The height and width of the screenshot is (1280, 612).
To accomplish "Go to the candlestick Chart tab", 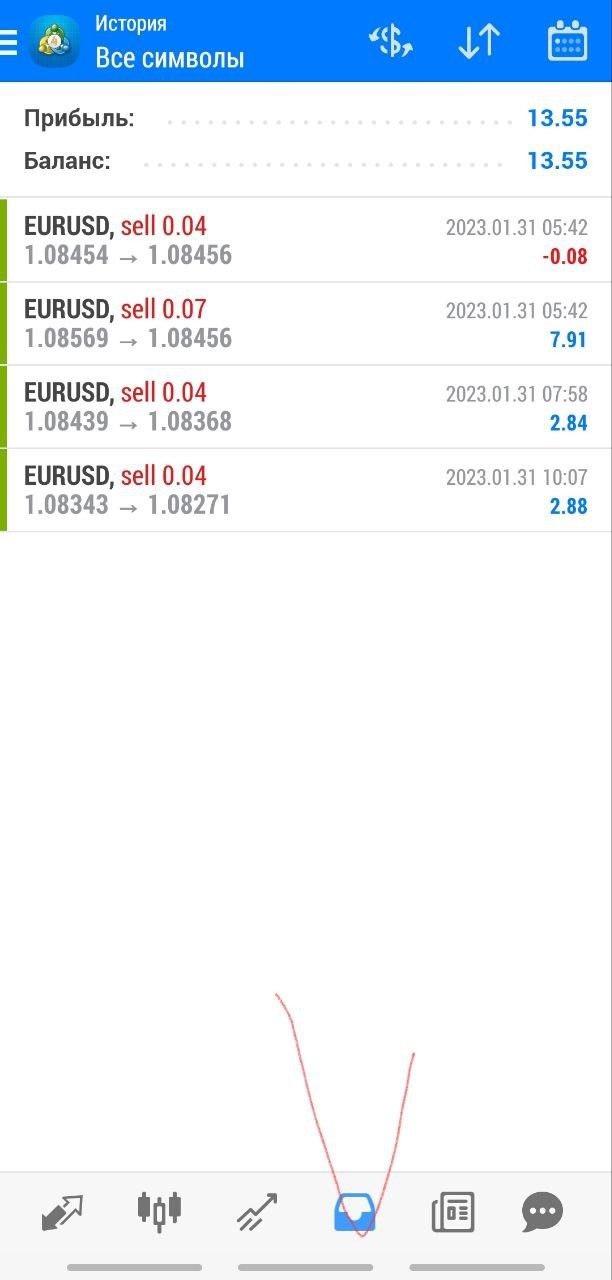I will click(159, 1211).
